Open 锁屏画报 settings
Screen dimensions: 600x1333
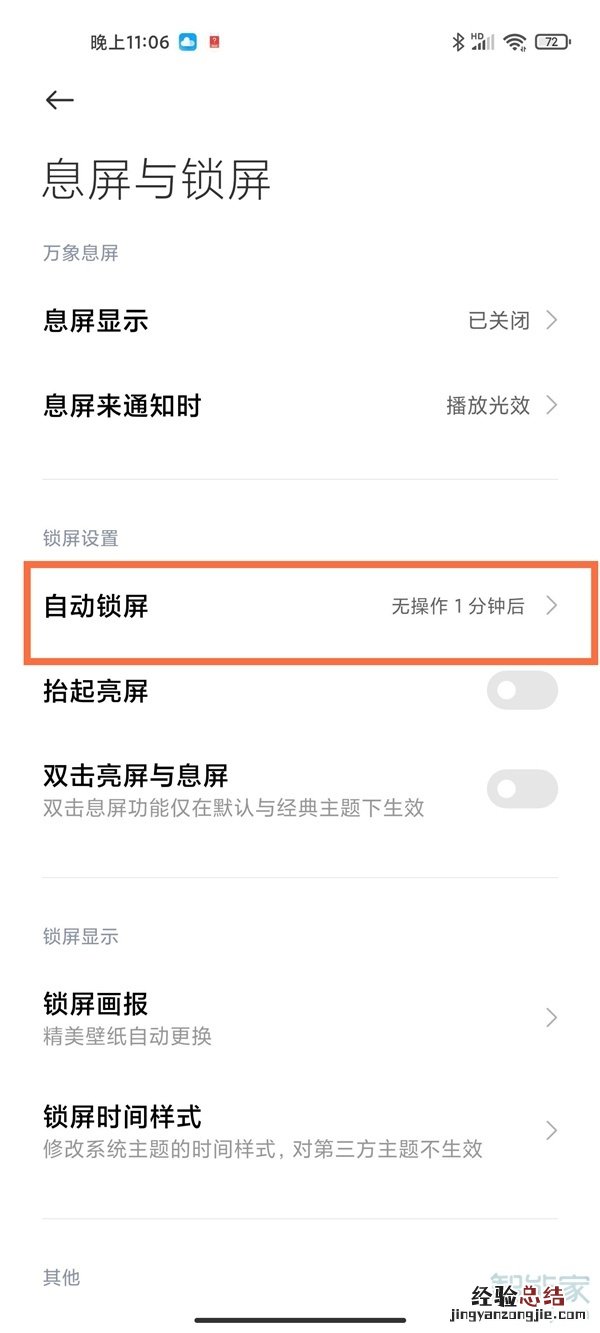(300, 1018)
